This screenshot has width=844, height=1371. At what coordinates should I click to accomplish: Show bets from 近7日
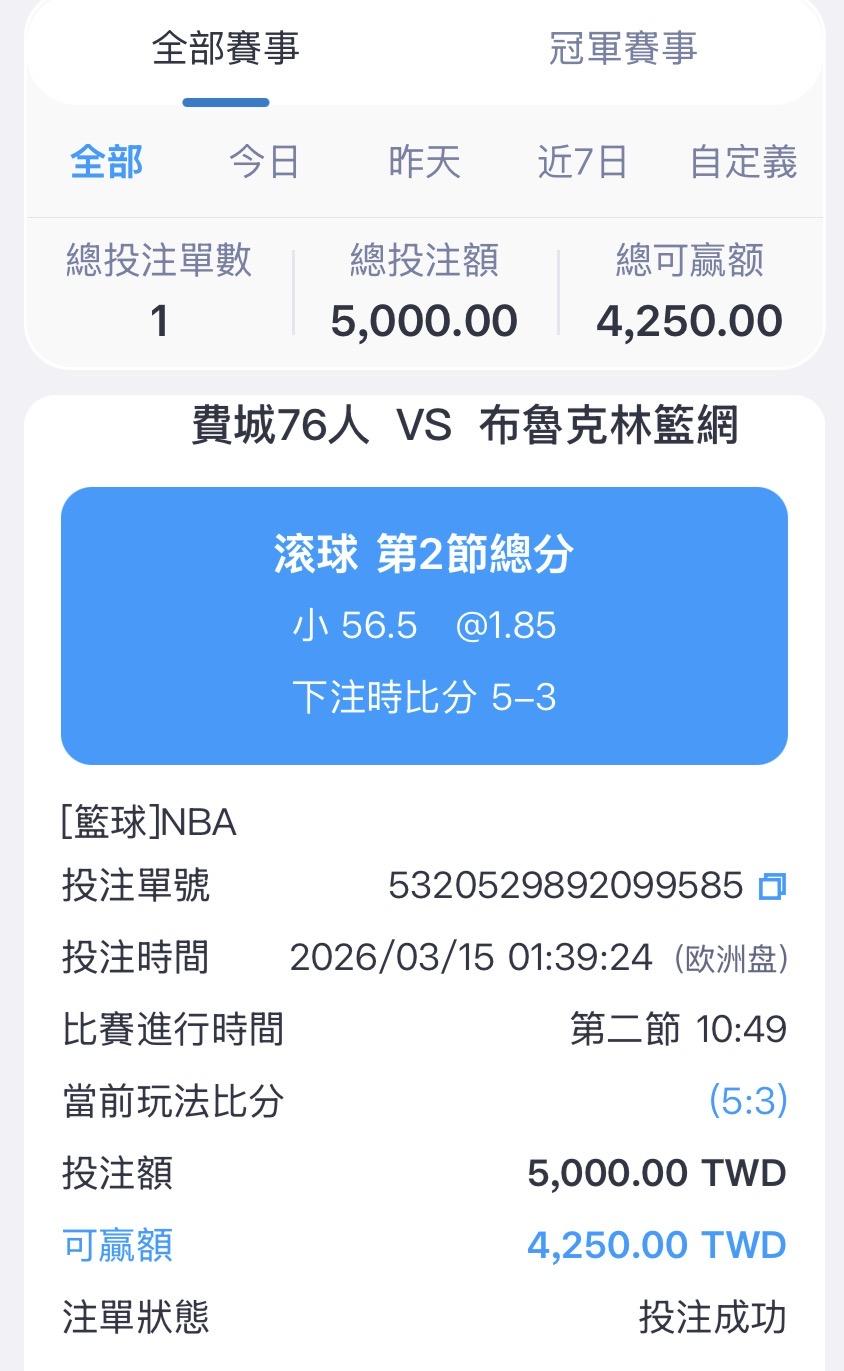click(x=582, y=162)
